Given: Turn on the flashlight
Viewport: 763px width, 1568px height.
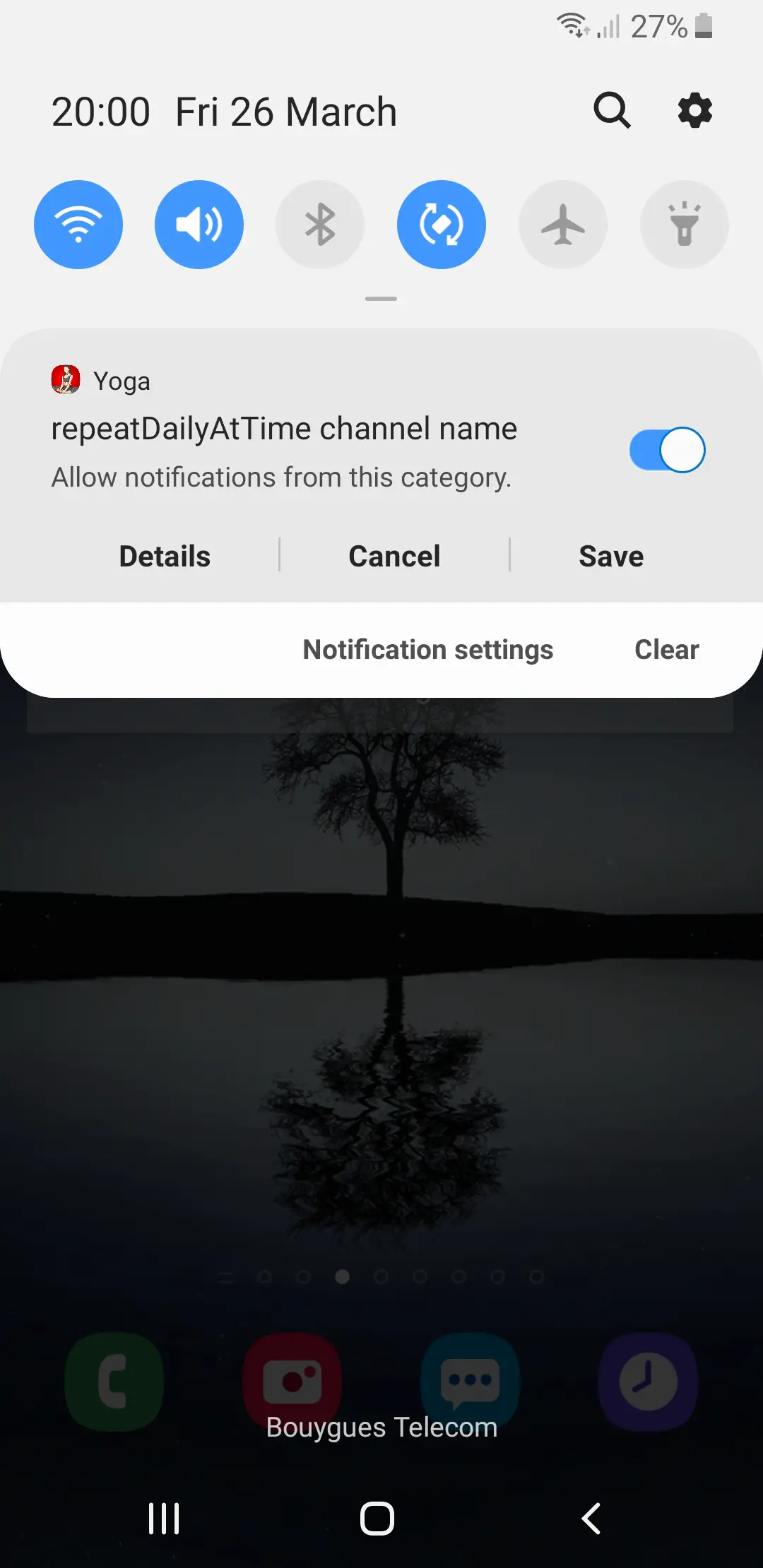Looking at the screenshot, I should [684, 225].
